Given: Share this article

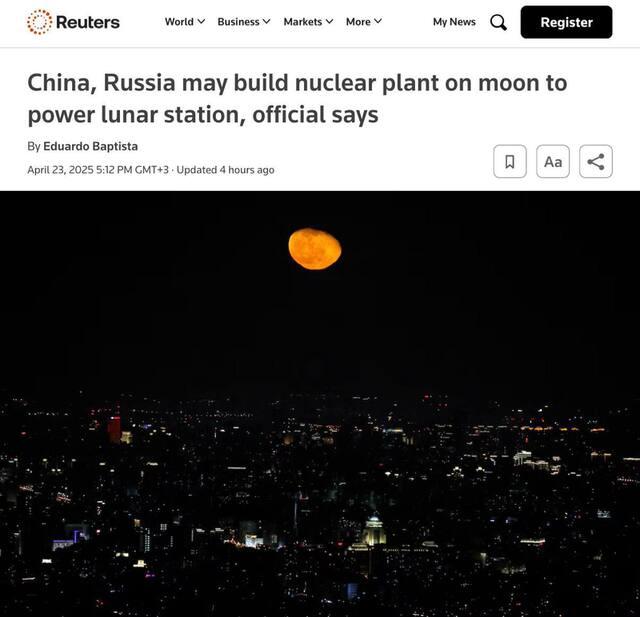Looking at the screenshot, I should [x=596, y=162].
